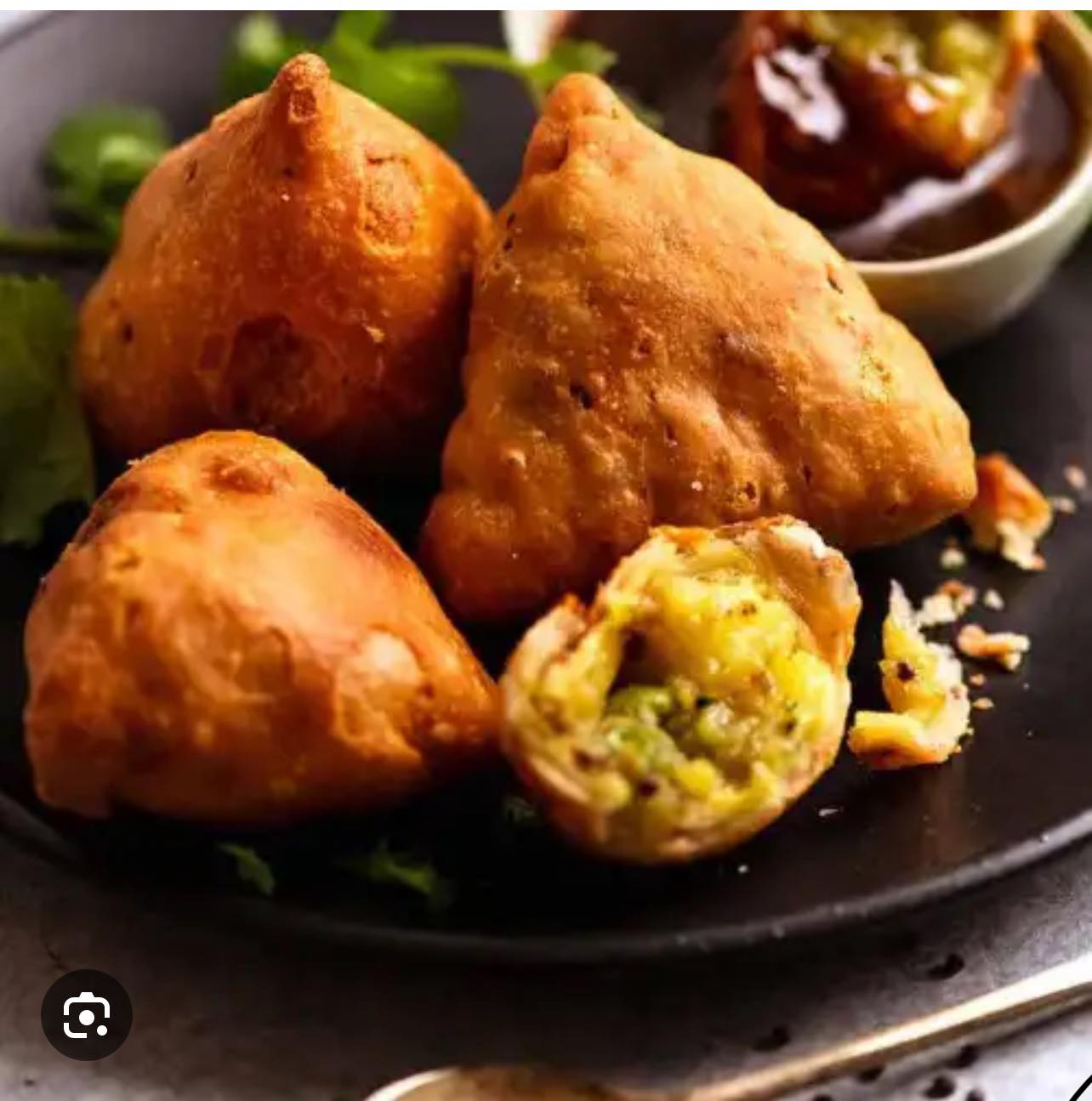Image resolution: width=1092 pixels, height=1101 pixels.
Task: Search this image with Google Lens
Action: [x=86, y=1014]
